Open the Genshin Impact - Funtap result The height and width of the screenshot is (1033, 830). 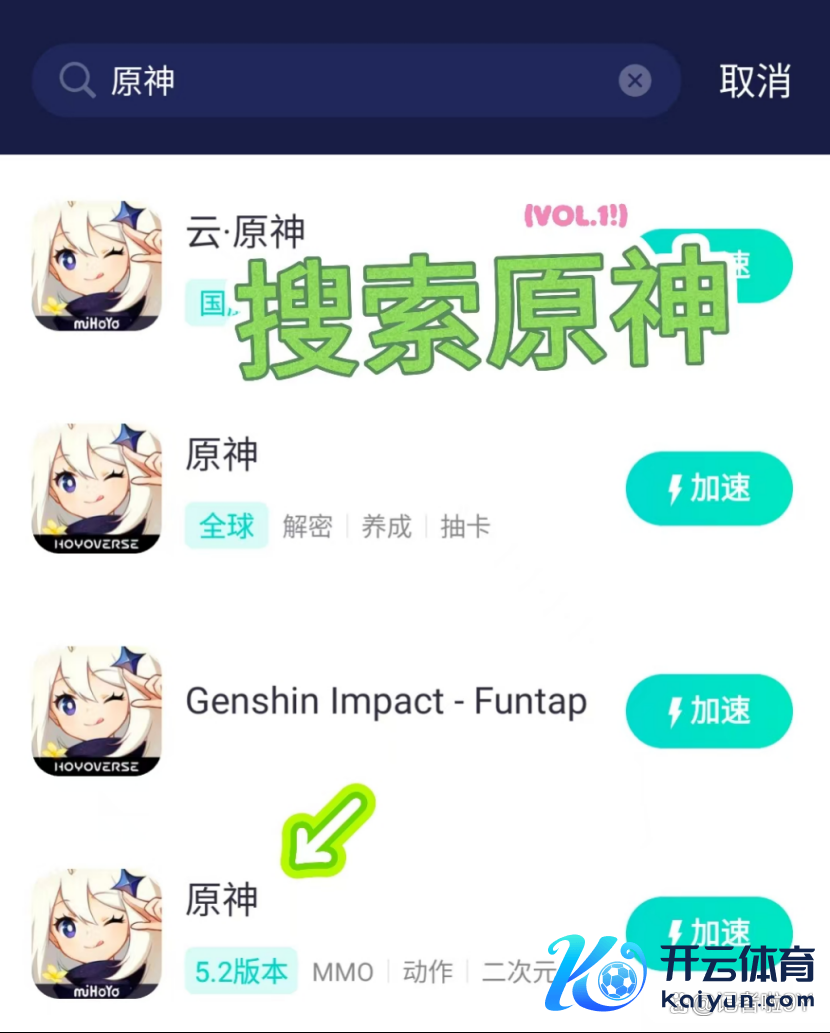coord(386,702)
